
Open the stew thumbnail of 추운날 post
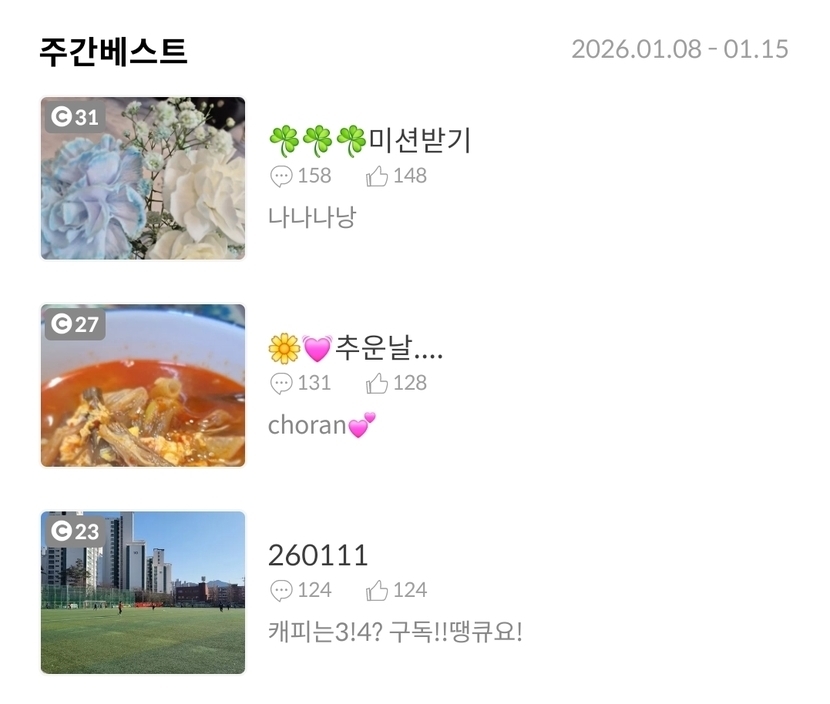(x=143, y=385)
